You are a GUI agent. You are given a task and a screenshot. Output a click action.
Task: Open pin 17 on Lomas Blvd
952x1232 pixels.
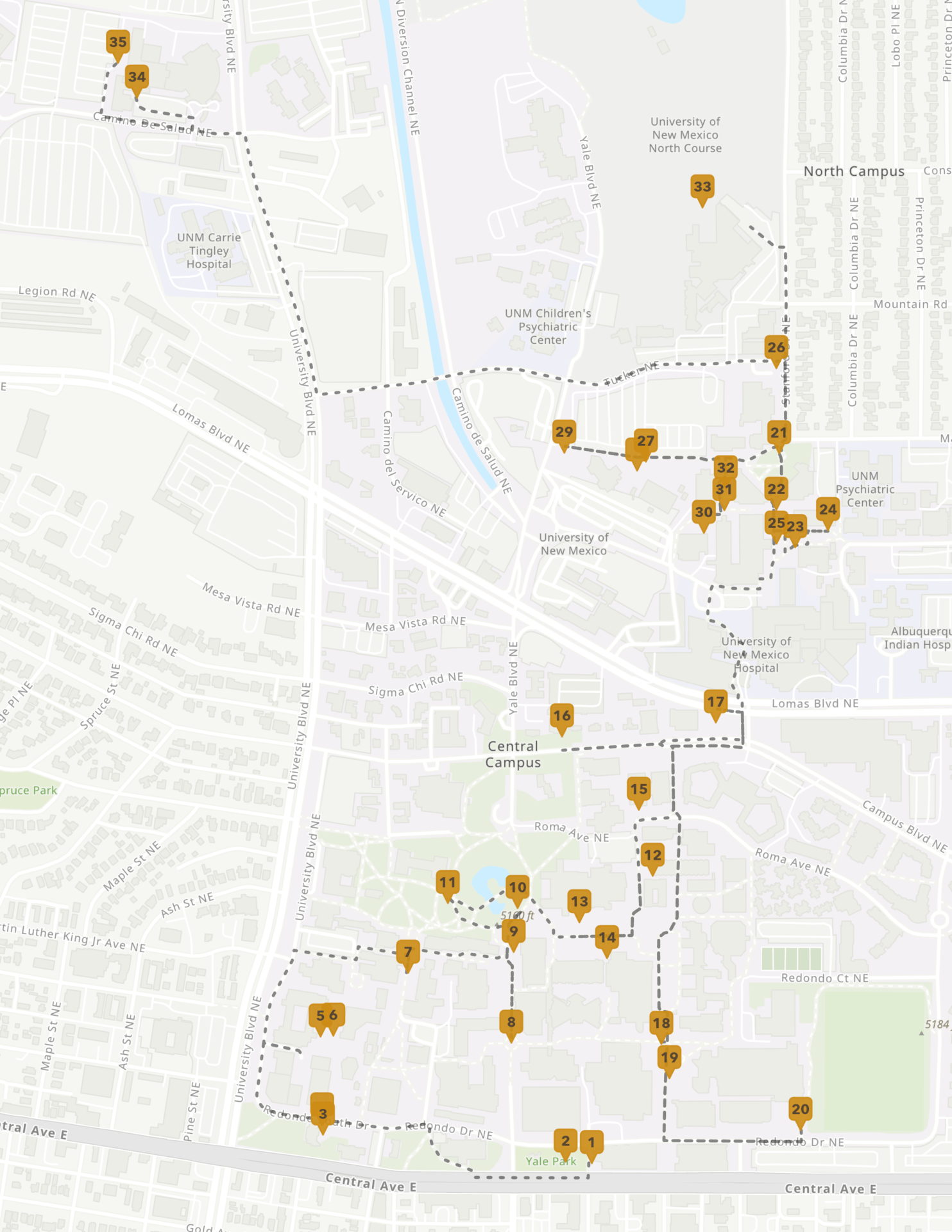tap(715, 703)
